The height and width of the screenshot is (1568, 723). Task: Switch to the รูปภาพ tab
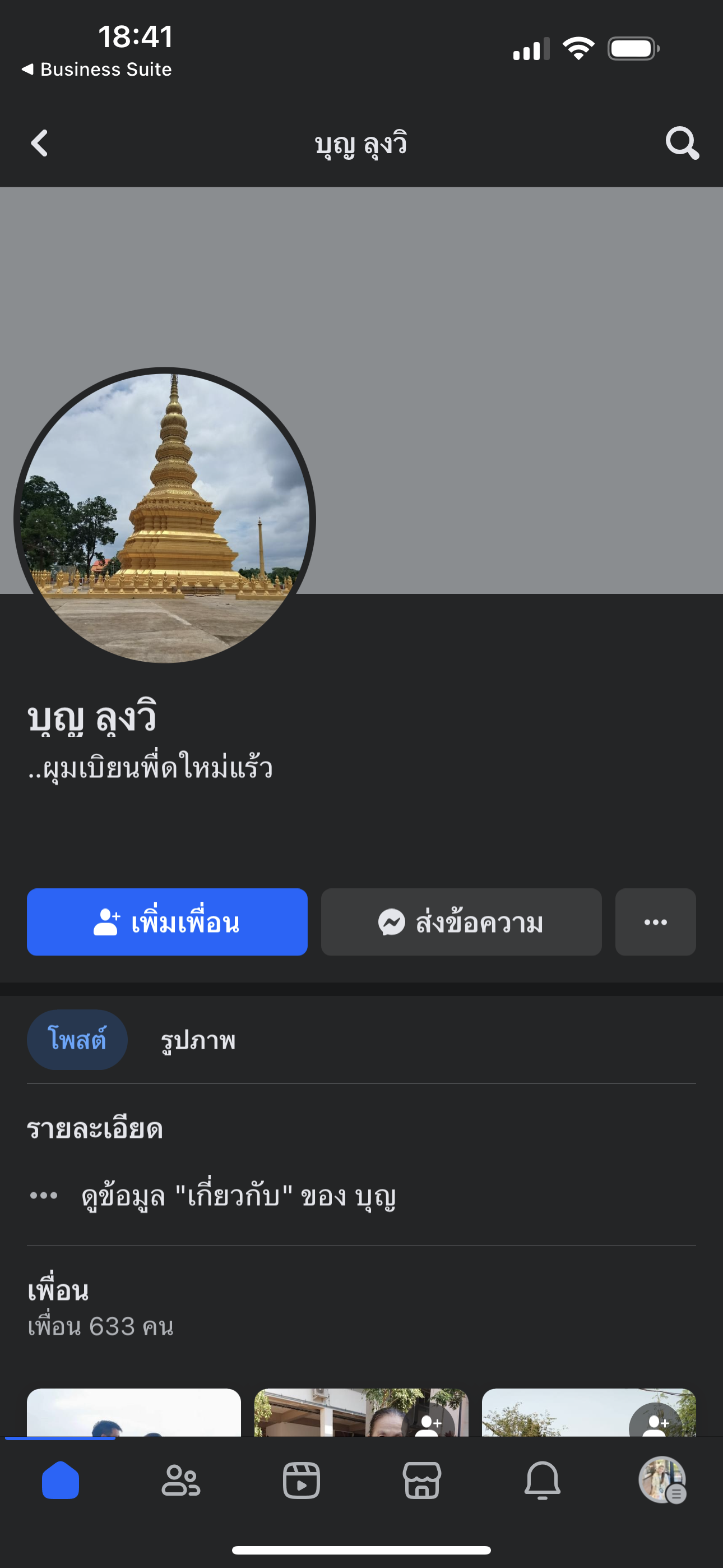coord(198,1040)
